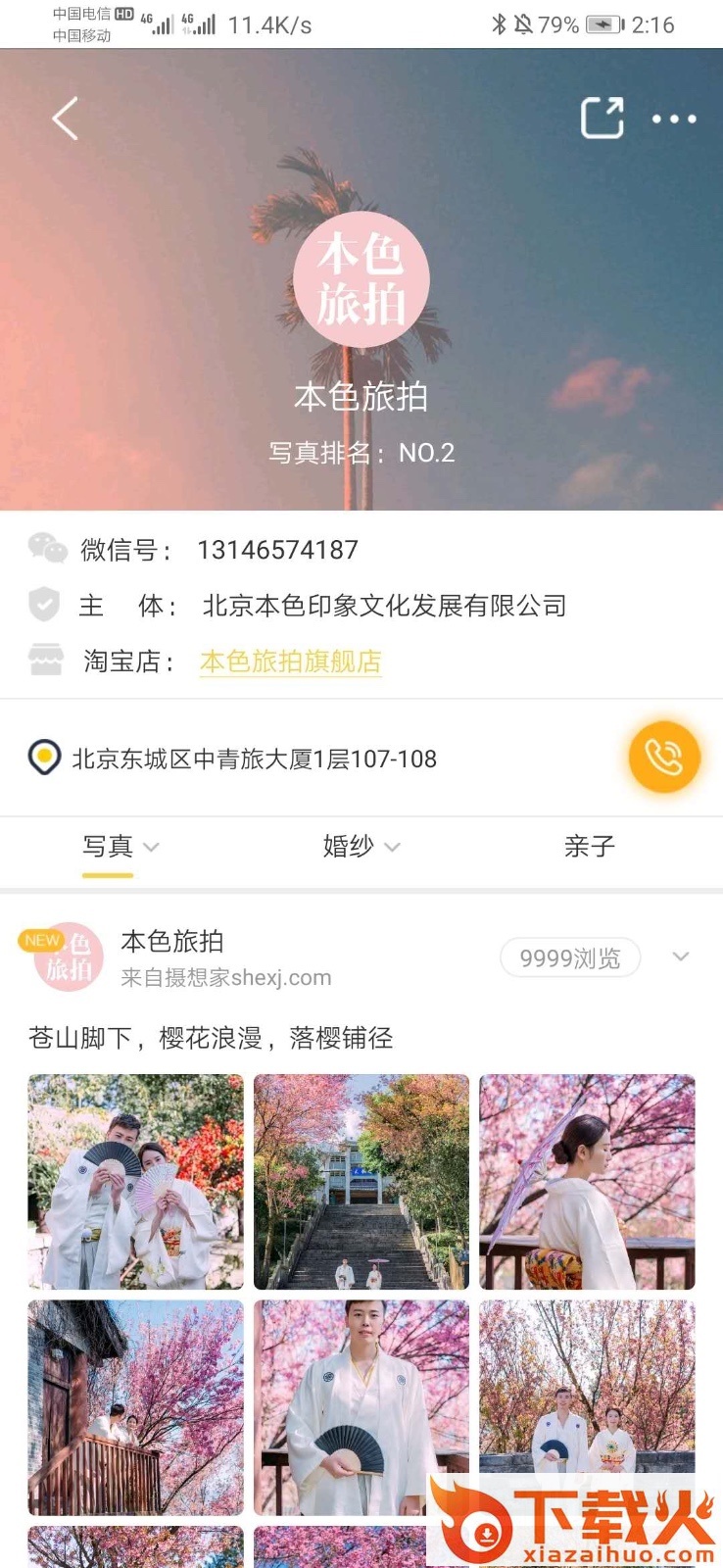Open the address 北京东城区中青旅大厦1层107-108

pyautogui.click(x=254, y=759)
